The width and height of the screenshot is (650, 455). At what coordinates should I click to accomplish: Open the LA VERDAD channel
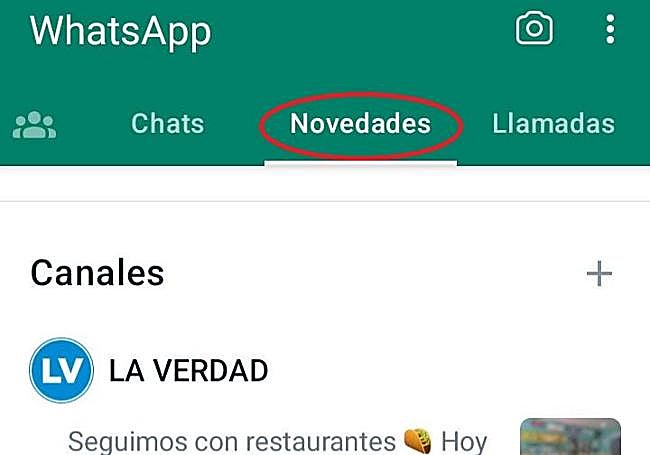[x=188, y=371]
